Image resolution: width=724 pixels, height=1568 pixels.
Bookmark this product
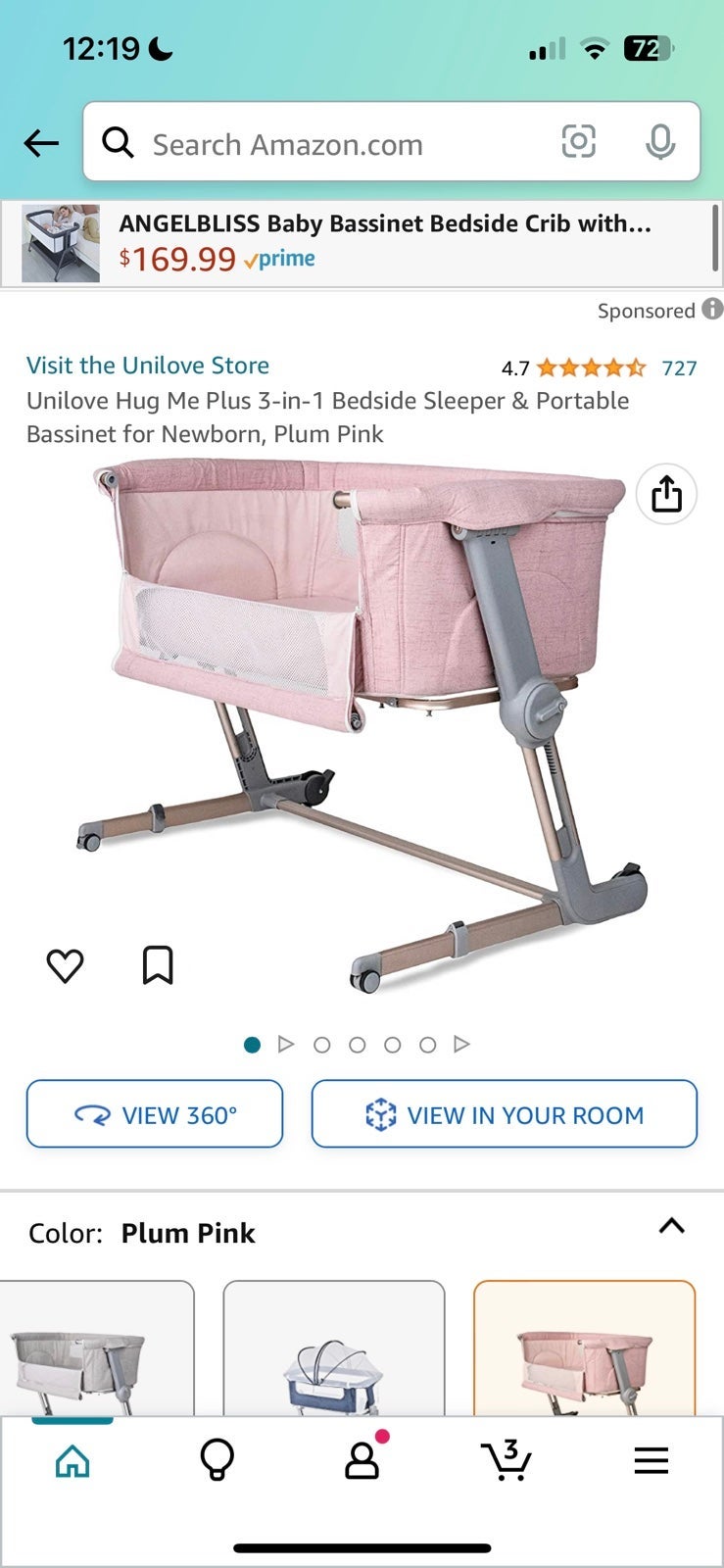point(158,965)
